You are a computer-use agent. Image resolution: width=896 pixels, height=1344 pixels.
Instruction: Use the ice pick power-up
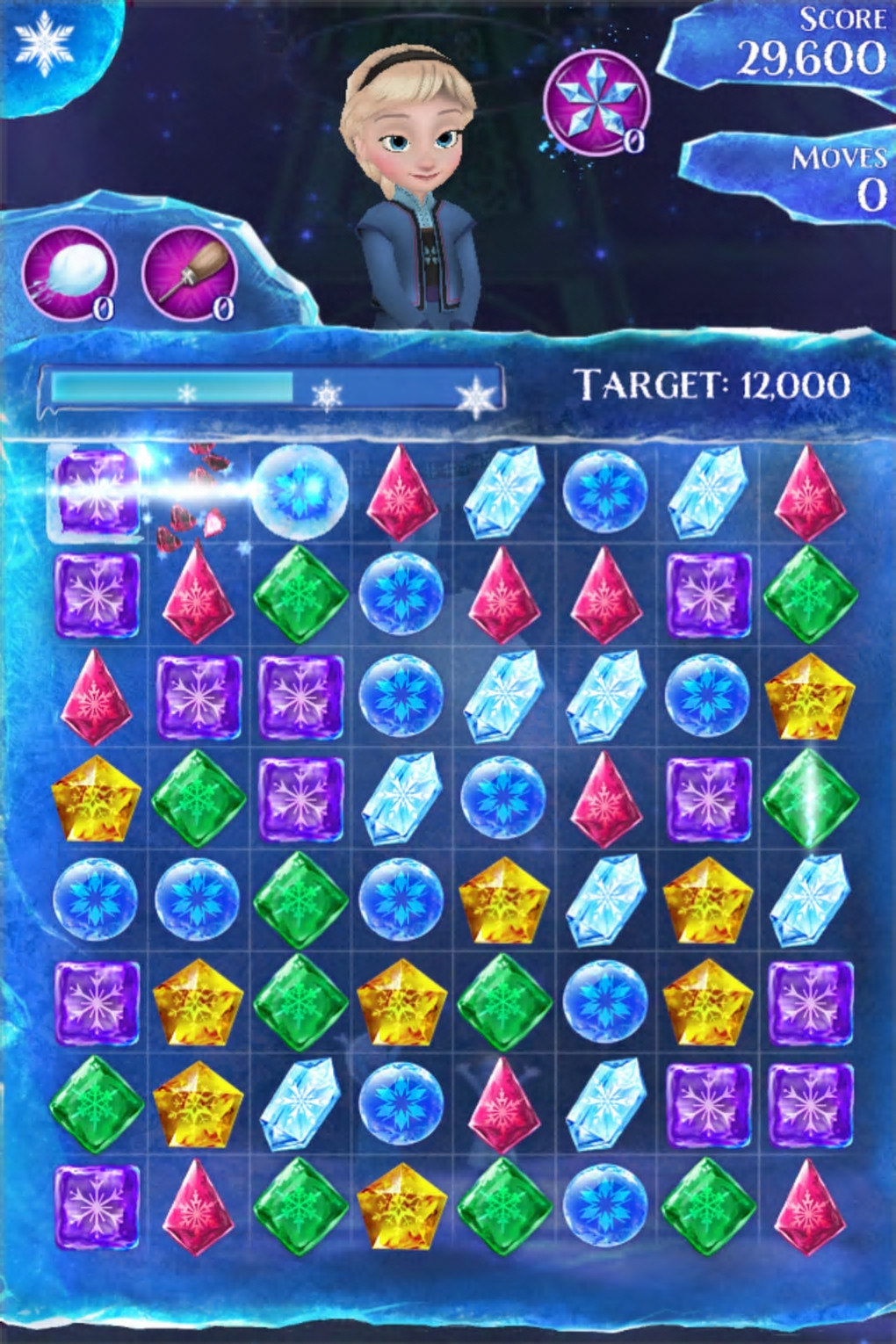[x=190, y=273]
